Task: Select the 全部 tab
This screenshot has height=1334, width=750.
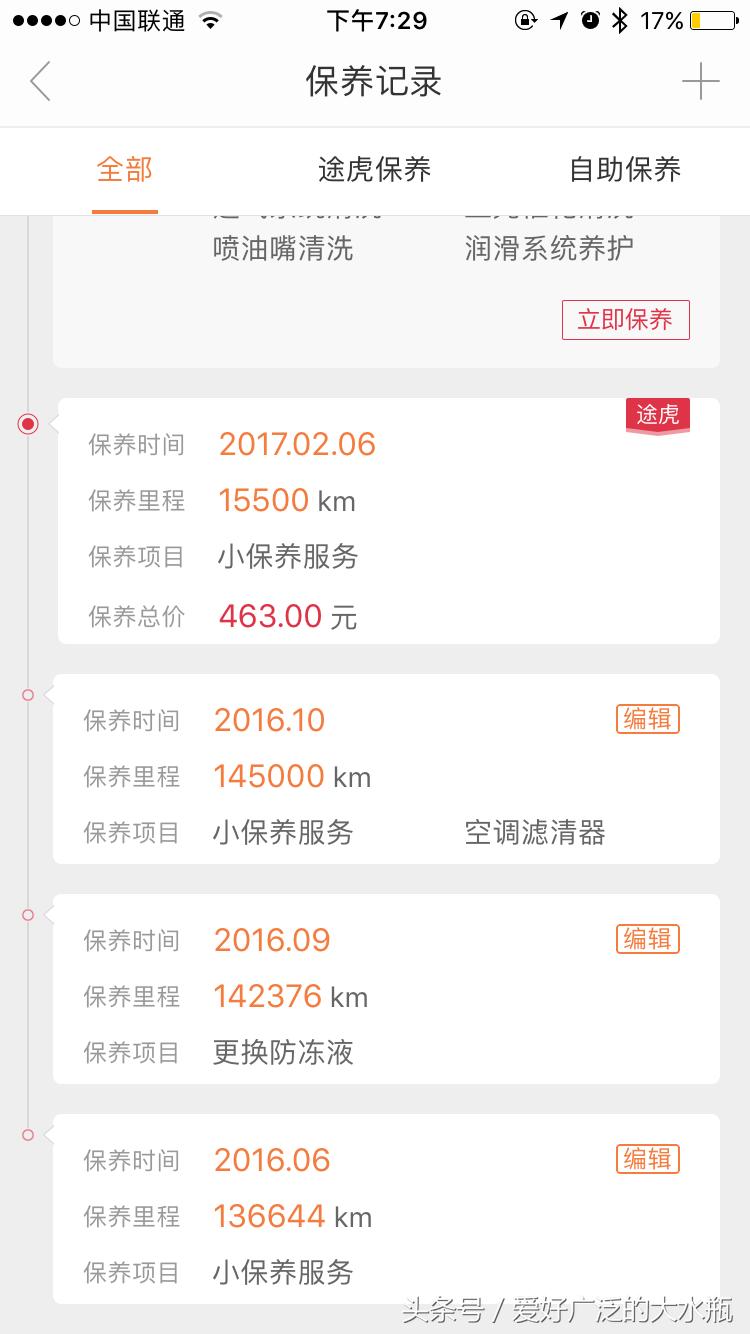Action: 124,170
